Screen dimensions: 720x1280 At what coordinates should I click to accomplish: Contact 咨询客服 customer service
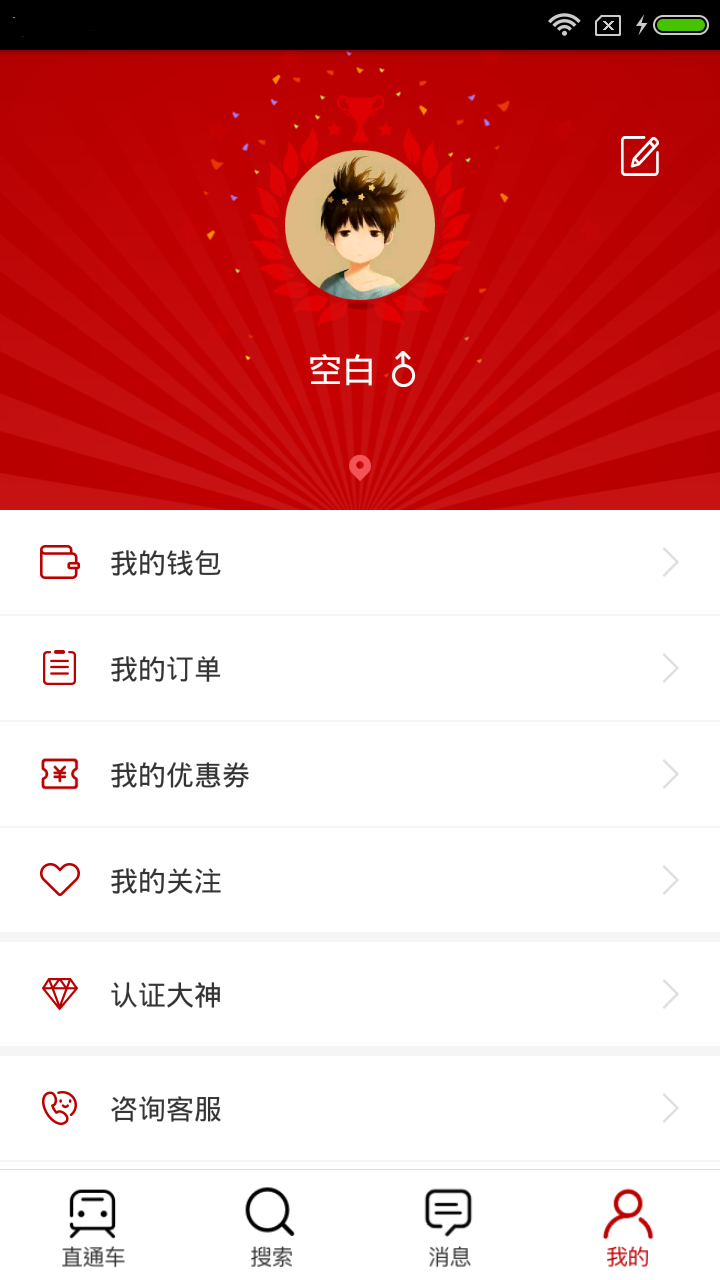[360, 1109]
